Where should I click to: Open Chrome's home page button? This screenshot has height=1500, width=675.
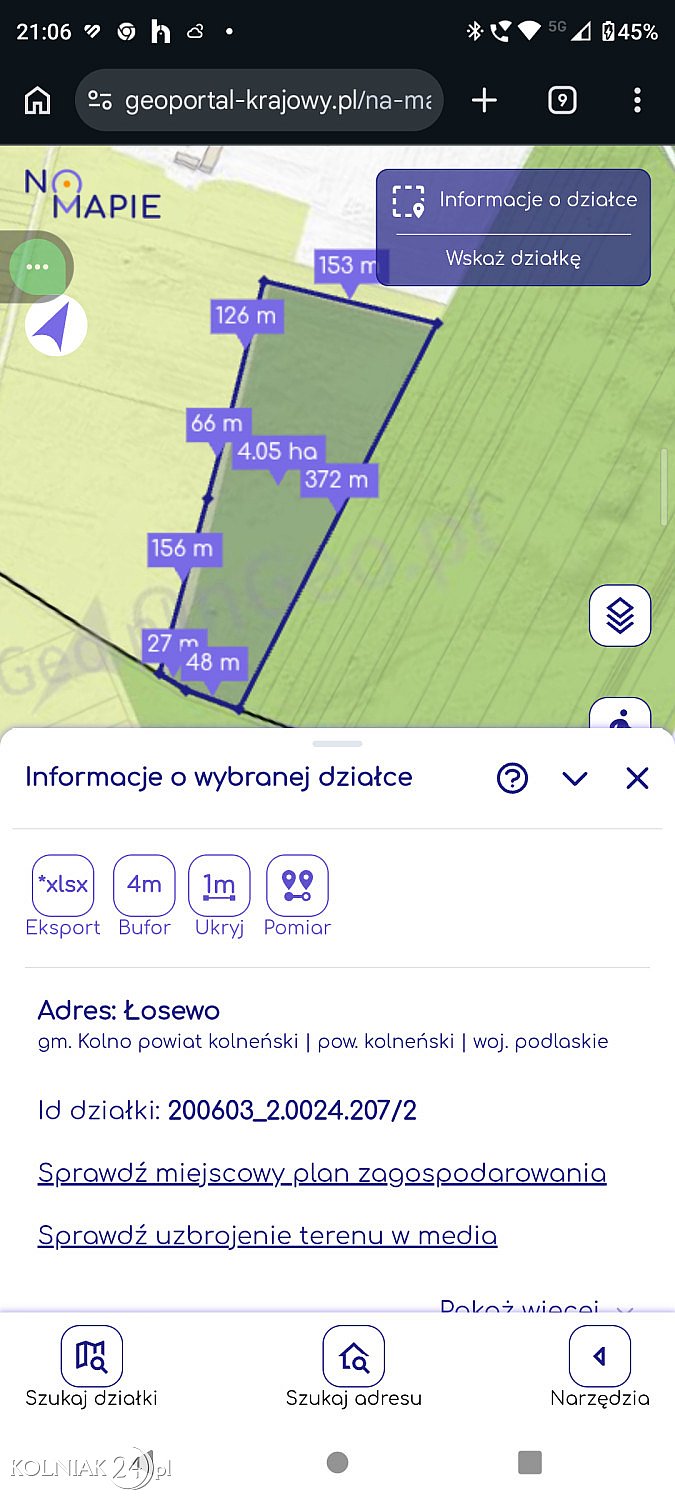[37, 101]
